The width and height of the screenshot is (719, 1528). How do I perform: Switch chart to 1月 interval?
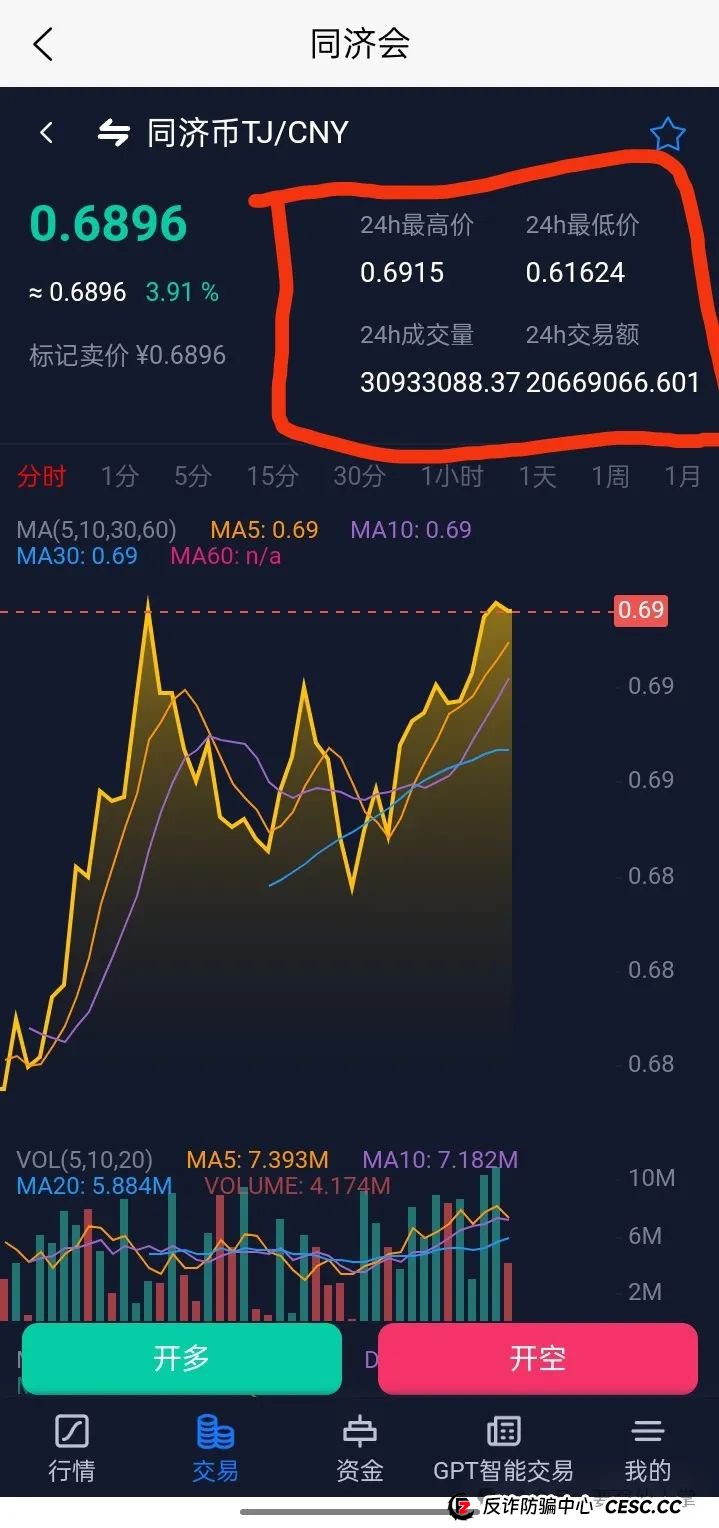(683, 476)
